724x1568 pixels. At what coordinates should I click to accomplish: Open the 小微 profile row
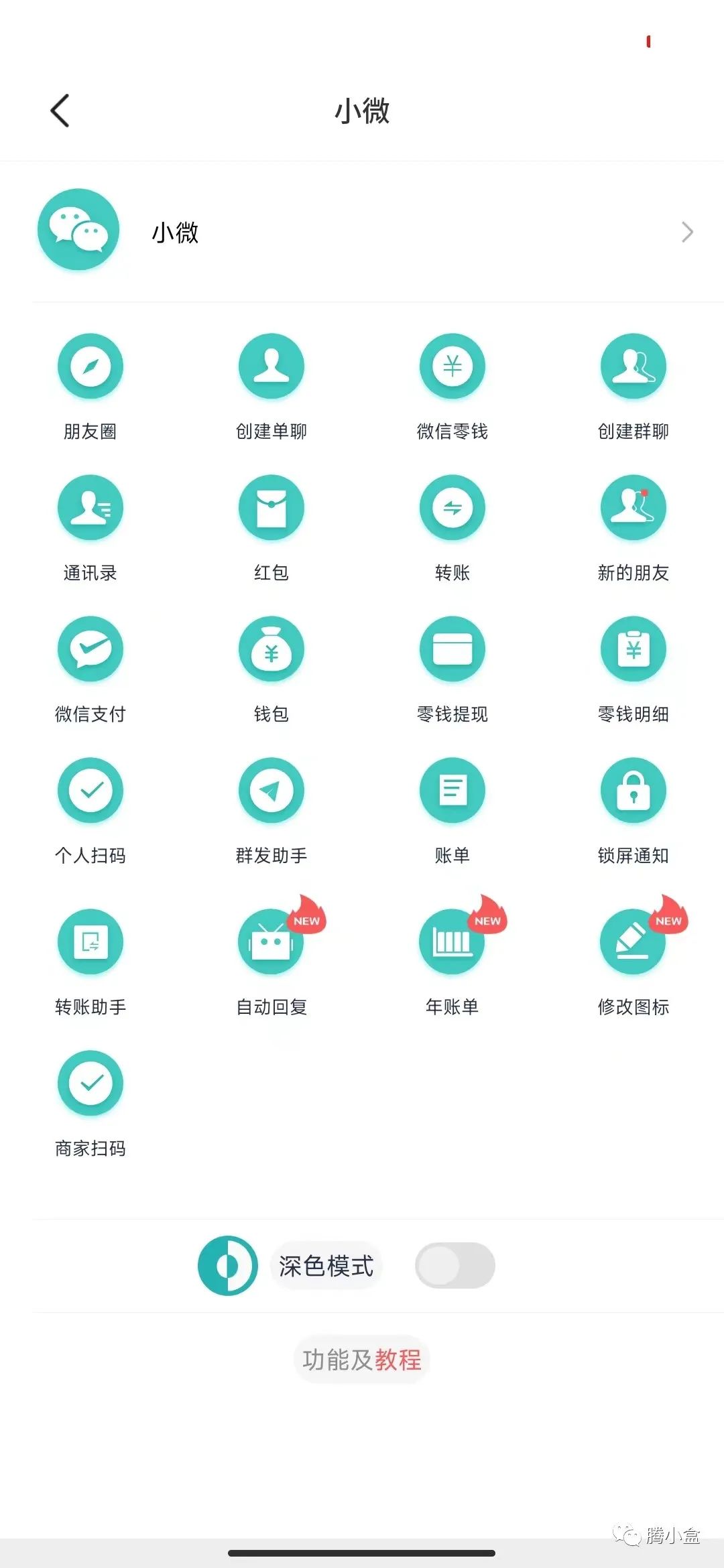362,232
